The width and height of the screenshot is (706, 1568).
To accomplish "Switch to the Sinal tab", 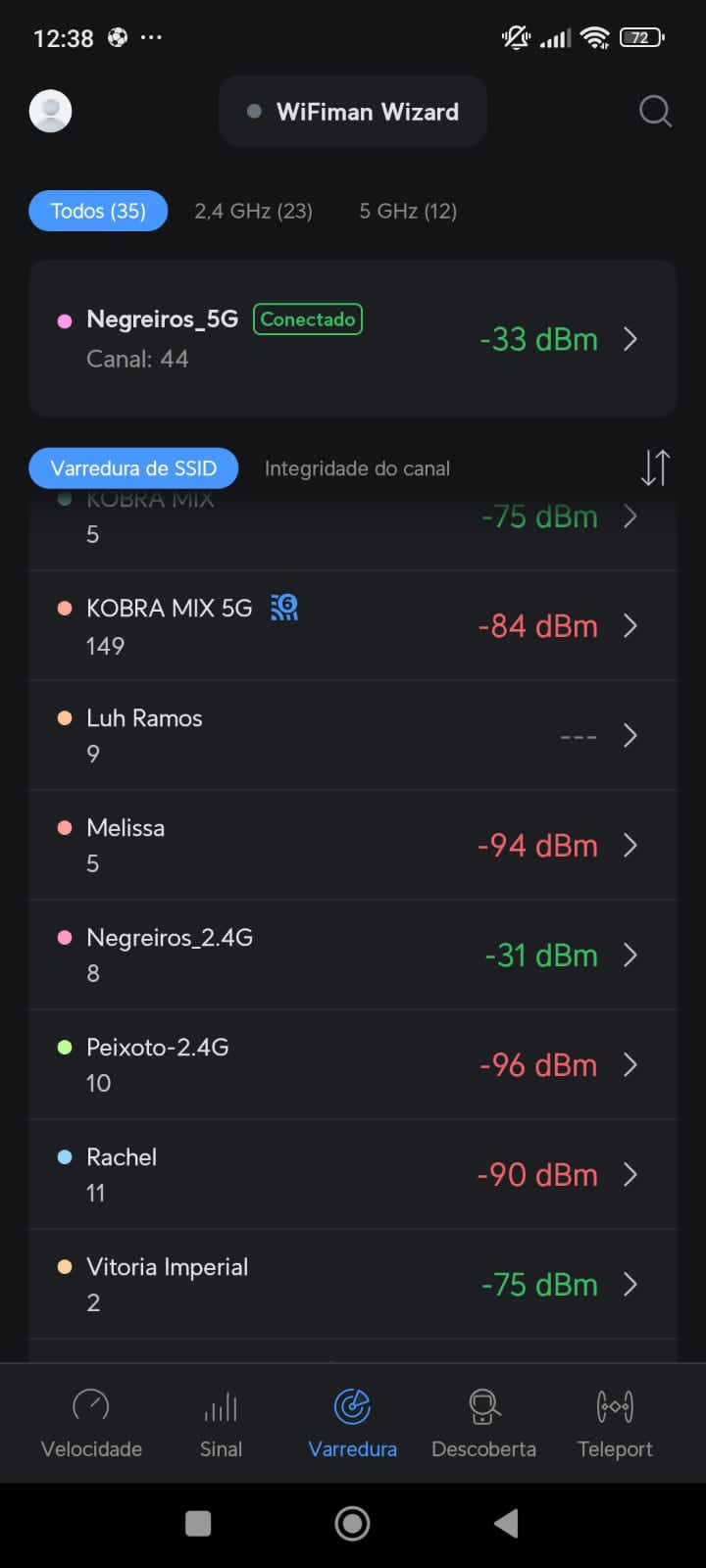I will point(221,1423).
